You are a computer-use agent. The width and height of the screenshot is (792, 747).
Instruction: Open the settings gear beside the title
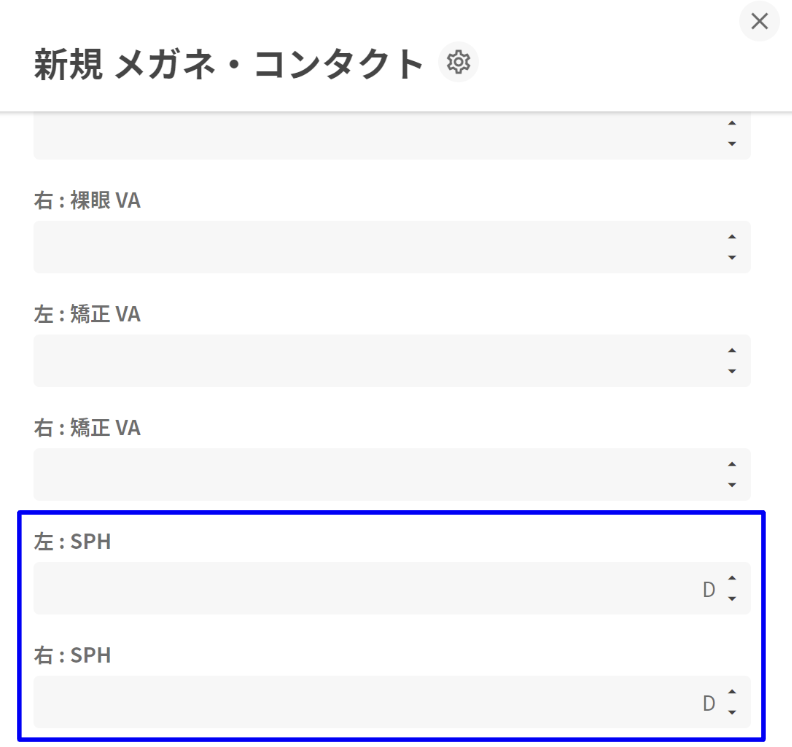coord(459,62)
